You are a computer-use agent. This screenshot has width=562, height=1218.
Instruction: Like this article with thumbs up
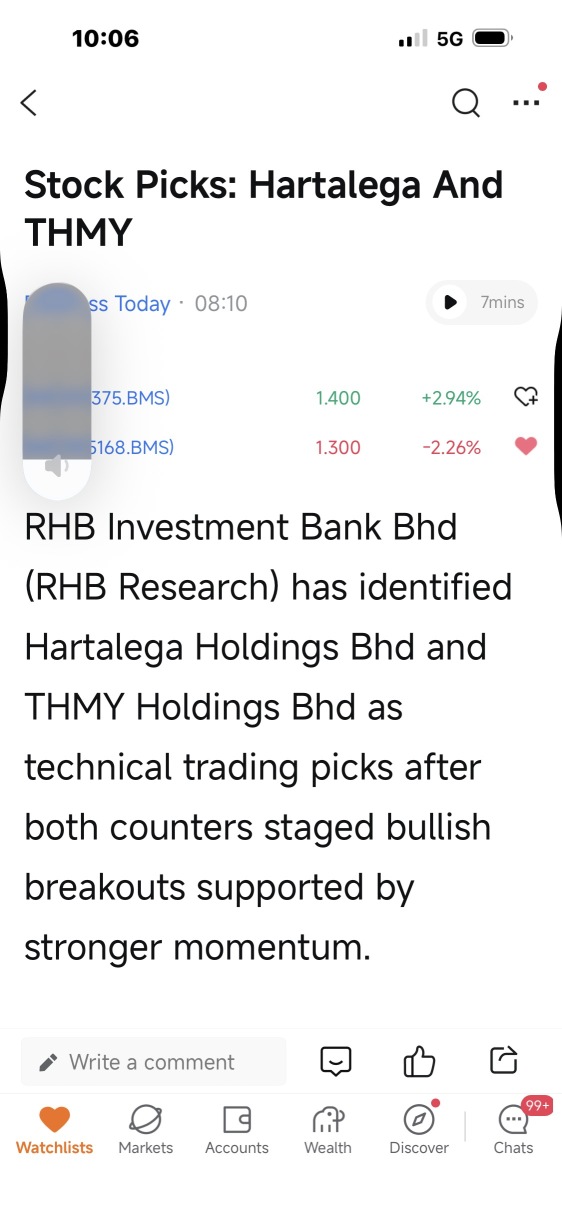(x=419, y=1061)
